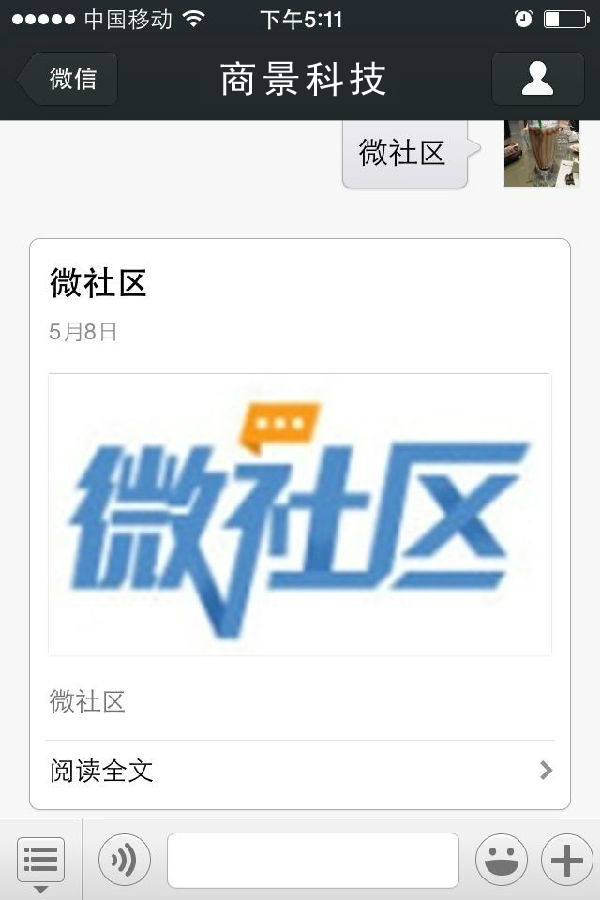The image size is (600, 900).
Task: Tap 阅读全文 to read full article
Action: (x=299, y=771)
